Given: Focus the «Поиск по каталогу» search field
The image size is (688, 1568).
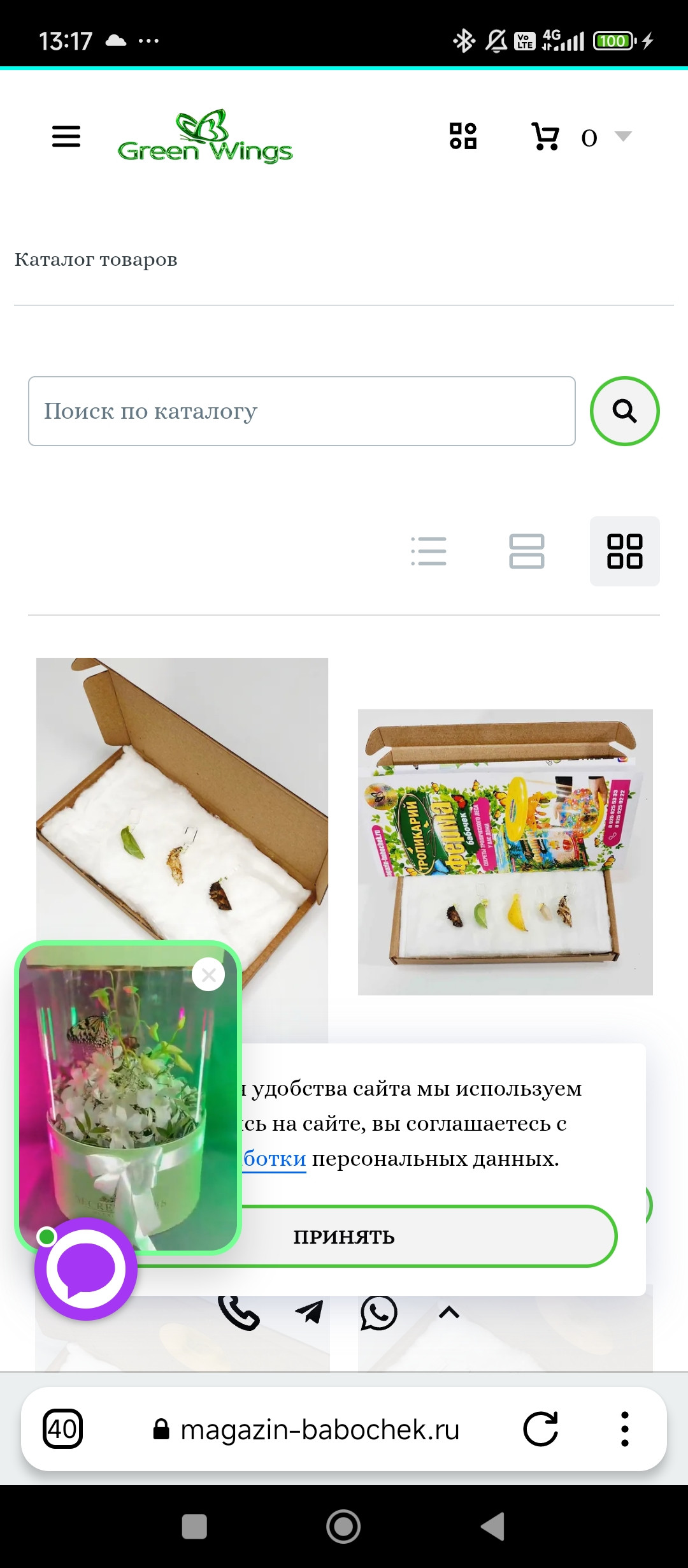Looking at the screenshot, I should click(x=301, y=411).
